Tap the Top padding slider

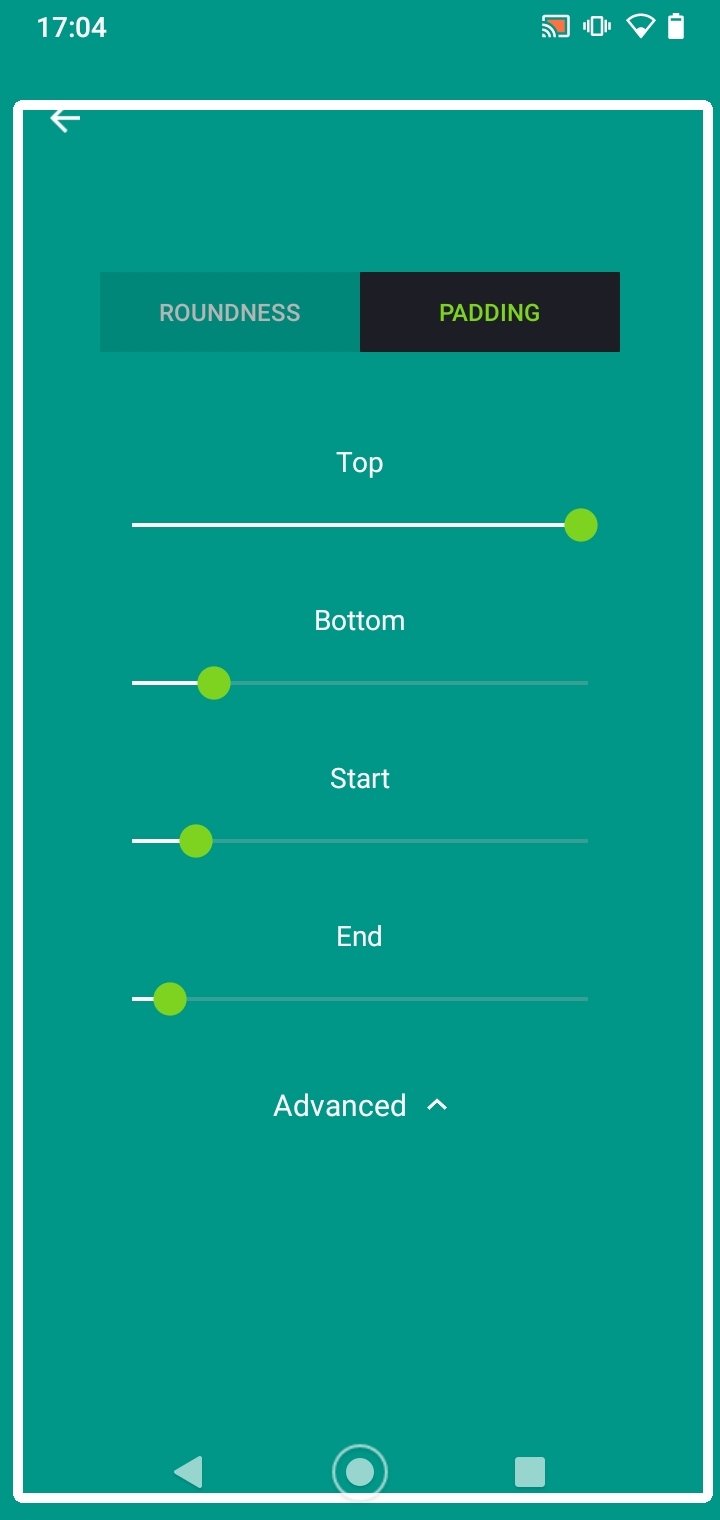pyautogui.click(x=360, y=525)
